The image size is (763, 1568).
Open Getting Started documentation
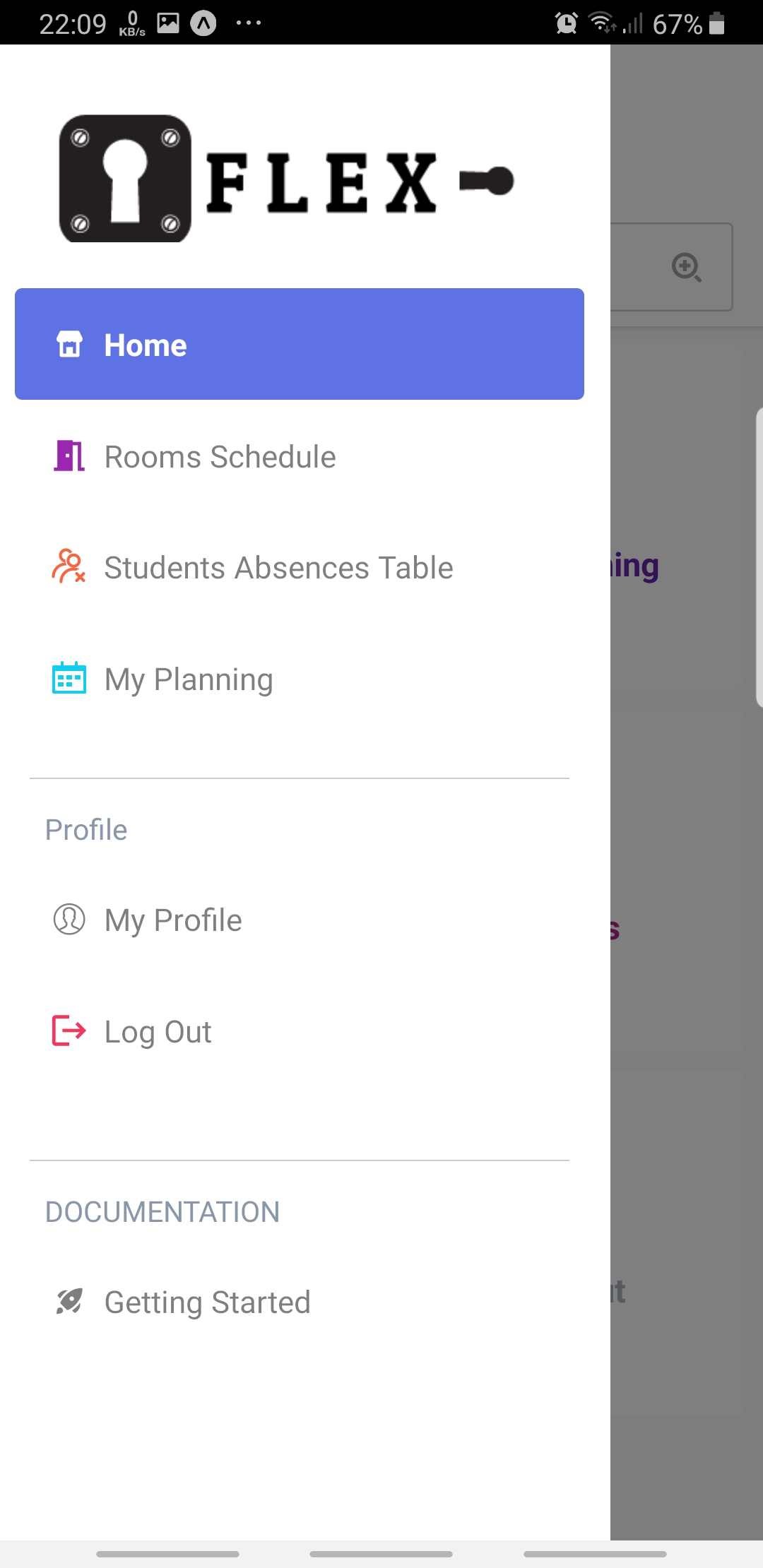[207, 1302]
